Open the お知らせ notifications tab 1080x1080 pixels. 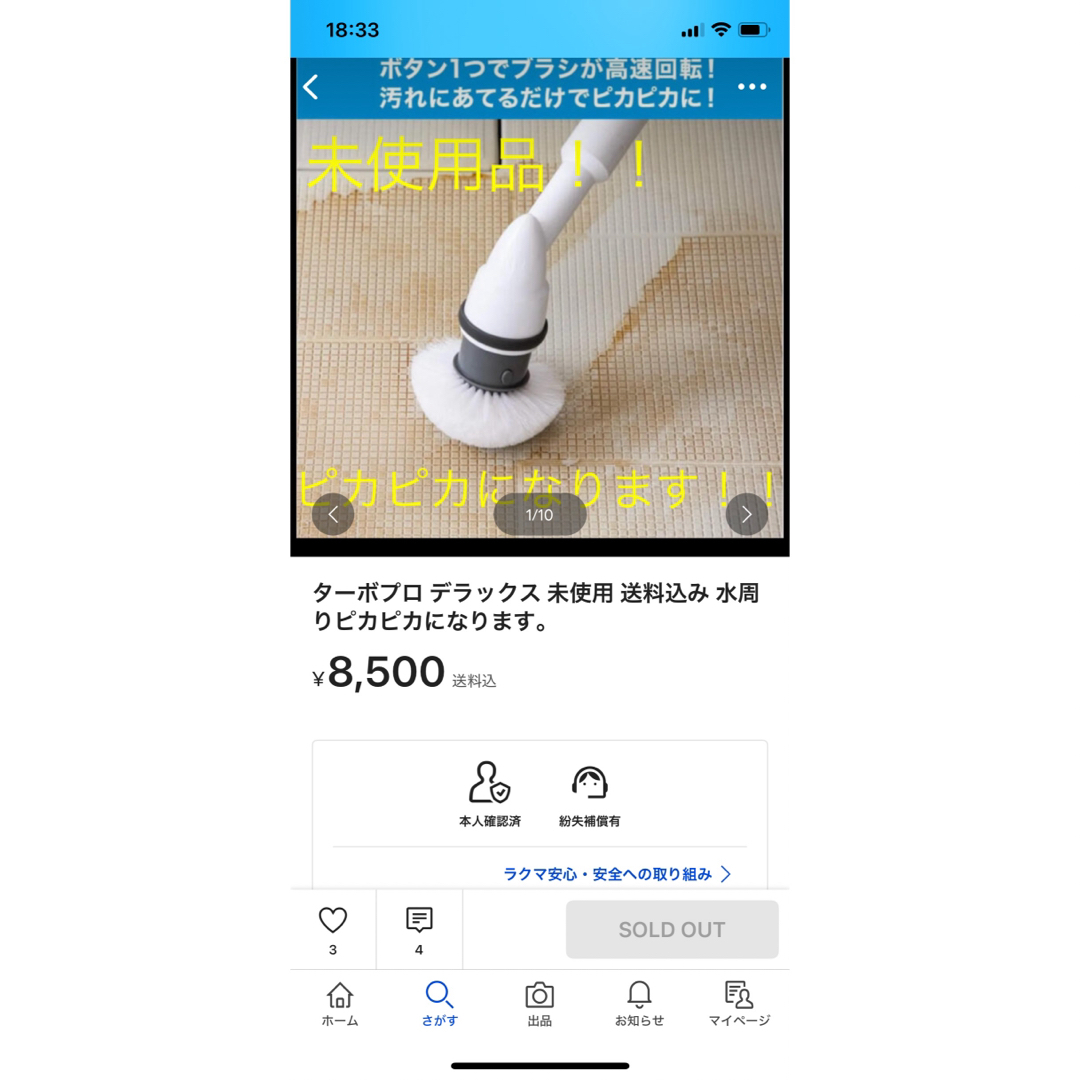[639, 1004]
